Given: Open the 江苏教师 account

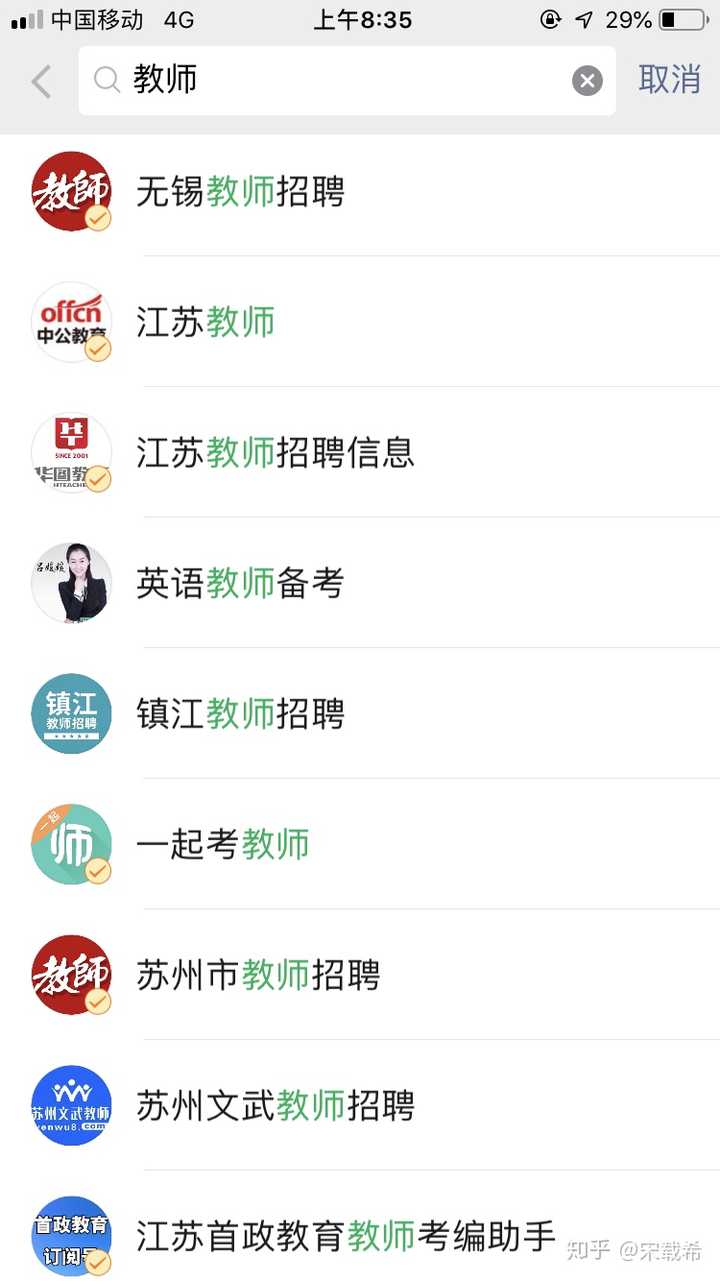Looking at the screenshot, I should (x=360, y=322).
